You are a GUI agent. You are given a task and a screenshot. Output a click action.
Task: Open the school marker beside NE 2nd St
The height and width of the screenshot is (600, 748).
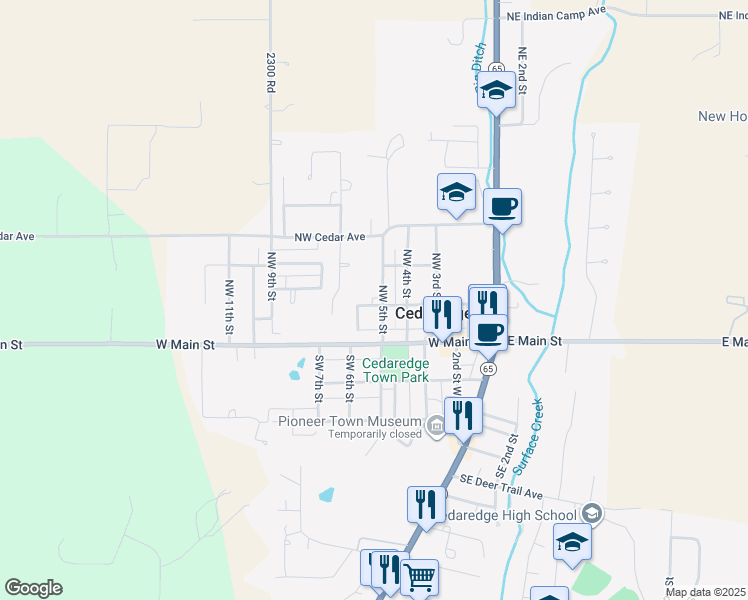[496, 90]
